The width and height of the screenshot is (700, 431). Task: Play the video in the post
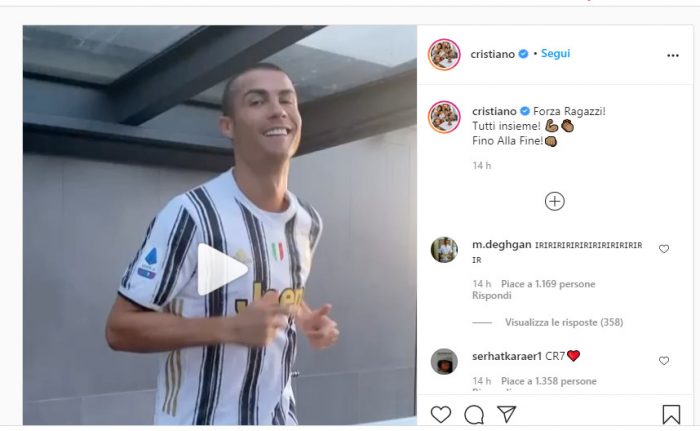[221, 270]
